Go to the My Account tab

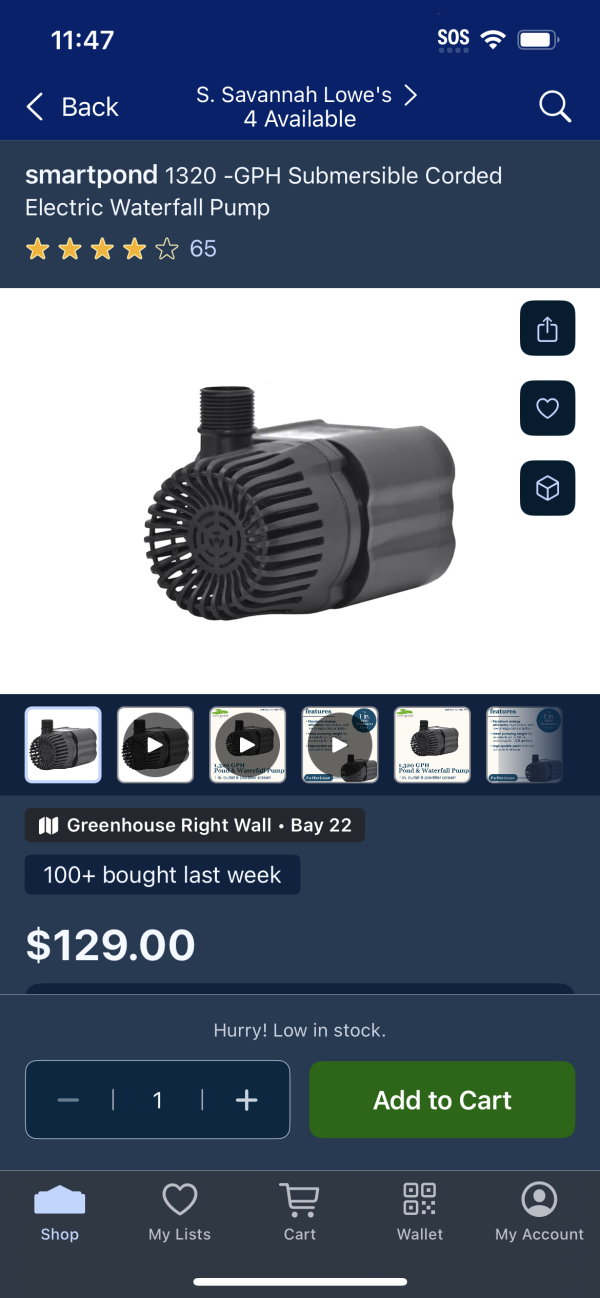point(539,1211)
